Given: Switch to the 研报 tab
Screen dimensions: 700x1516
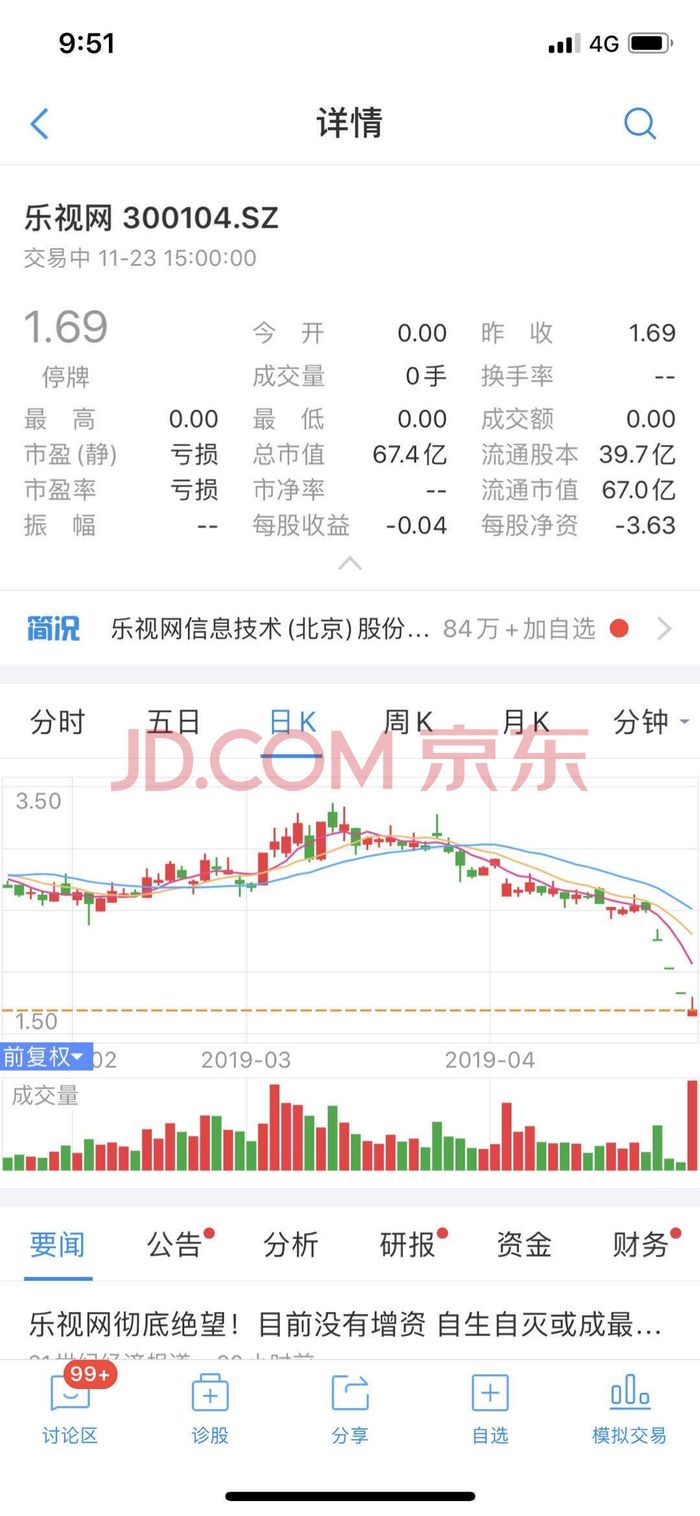Looking at the screenshot, I should point(408,1245).
